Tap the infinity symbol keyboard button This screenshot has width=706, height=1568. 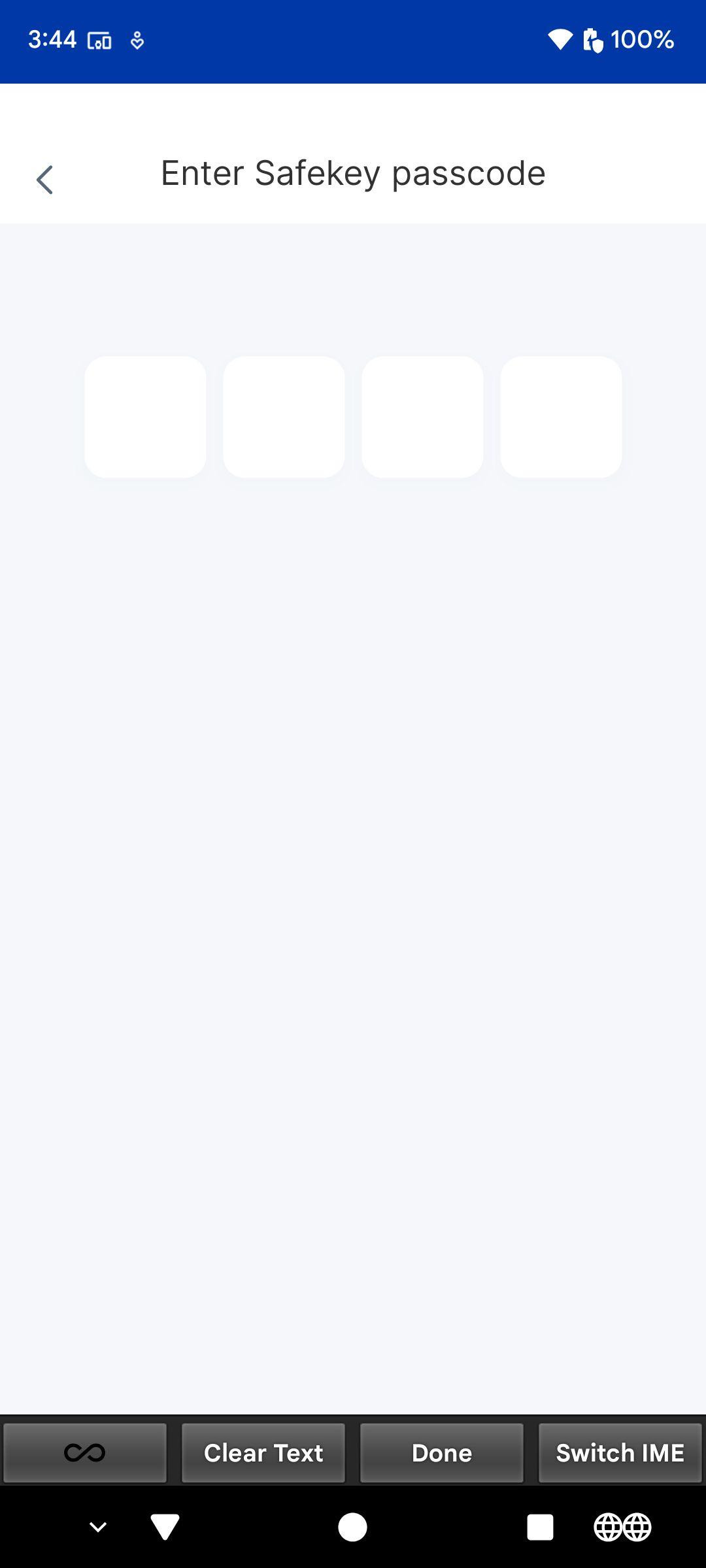85,1453
